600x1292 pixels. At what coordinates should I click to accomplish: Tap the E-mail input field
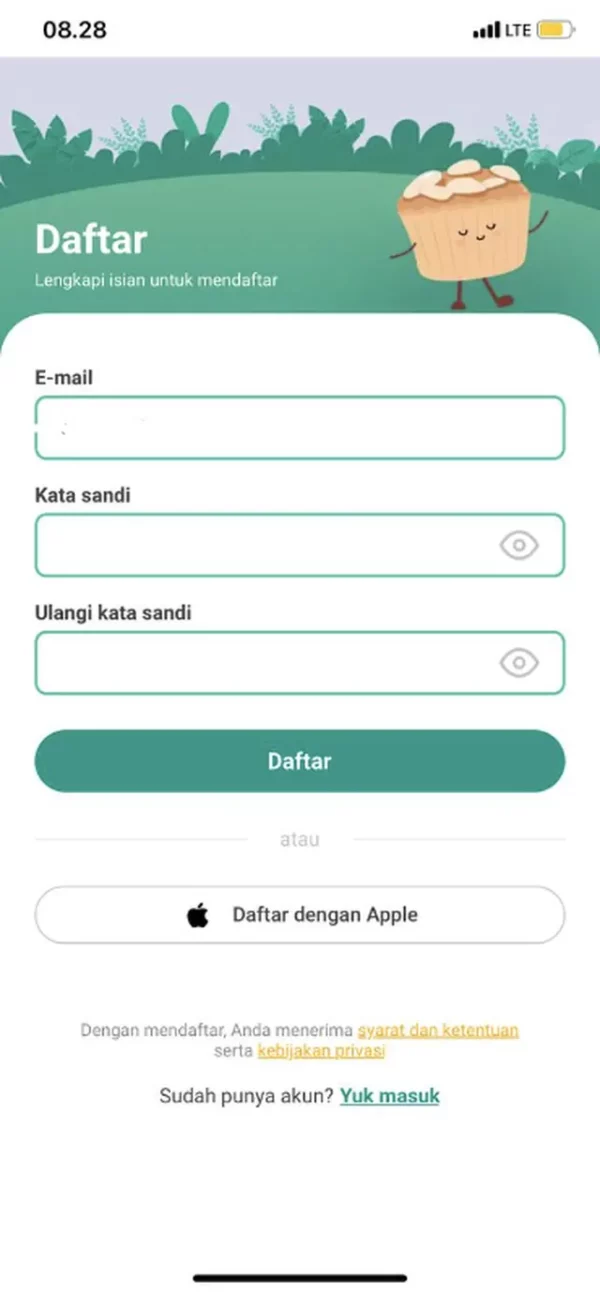[x=299, y=428]
